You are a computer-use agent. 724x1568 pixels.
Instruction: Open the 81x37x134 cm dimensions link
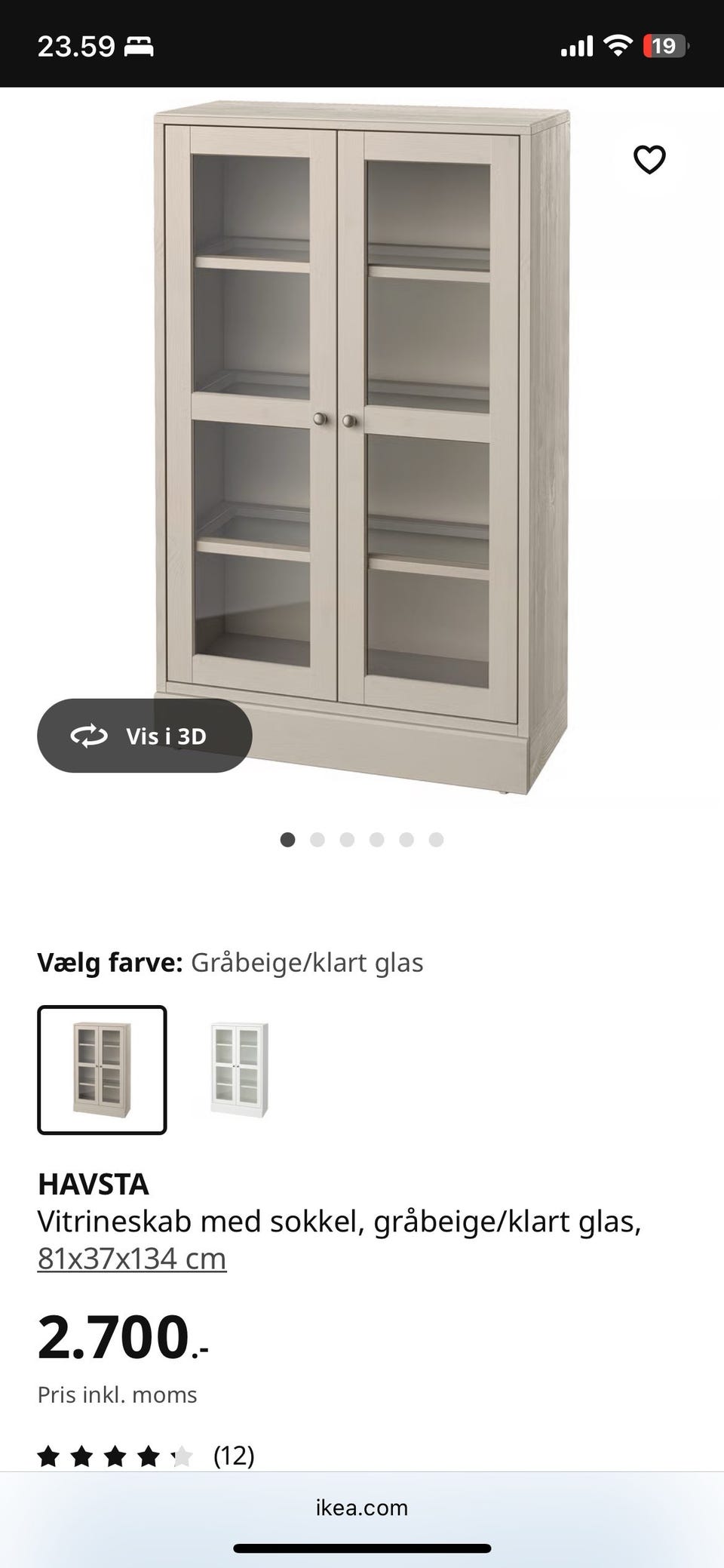[132, 1258]
